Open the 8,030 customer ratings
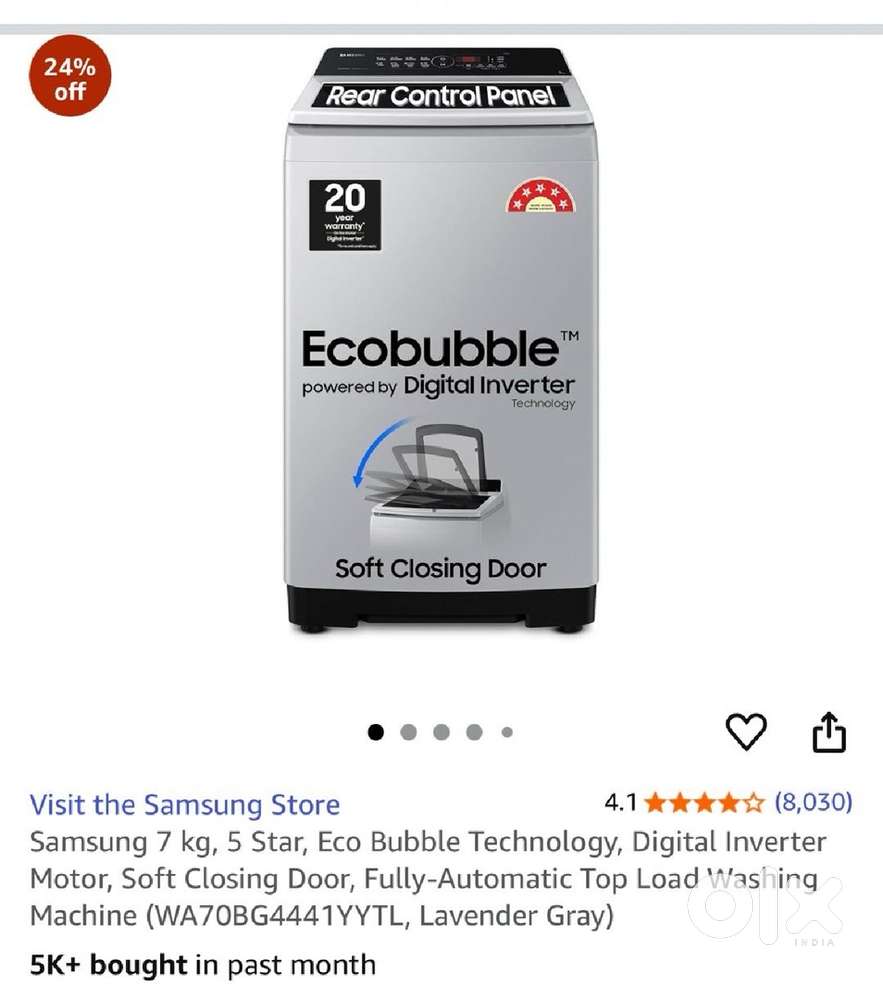 click(x=813, y=802)
